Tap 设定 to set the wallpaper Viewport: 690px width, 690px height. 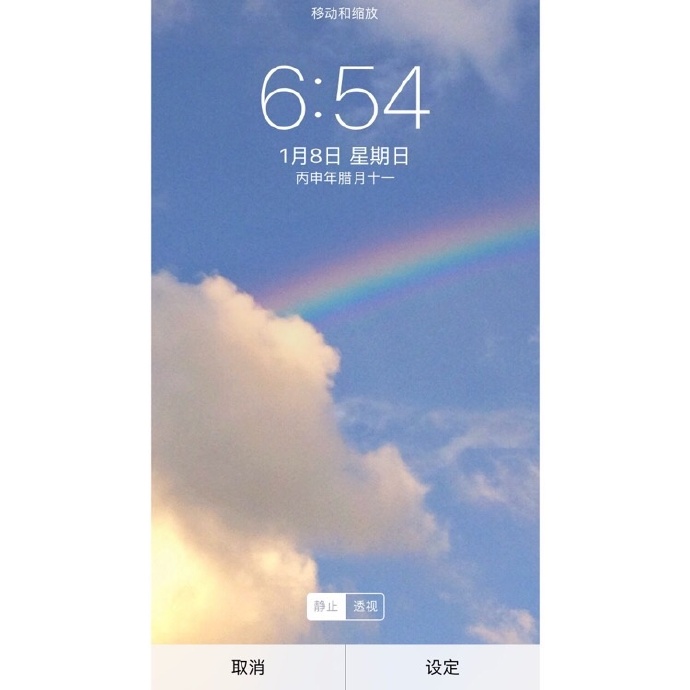coord(442,668)
